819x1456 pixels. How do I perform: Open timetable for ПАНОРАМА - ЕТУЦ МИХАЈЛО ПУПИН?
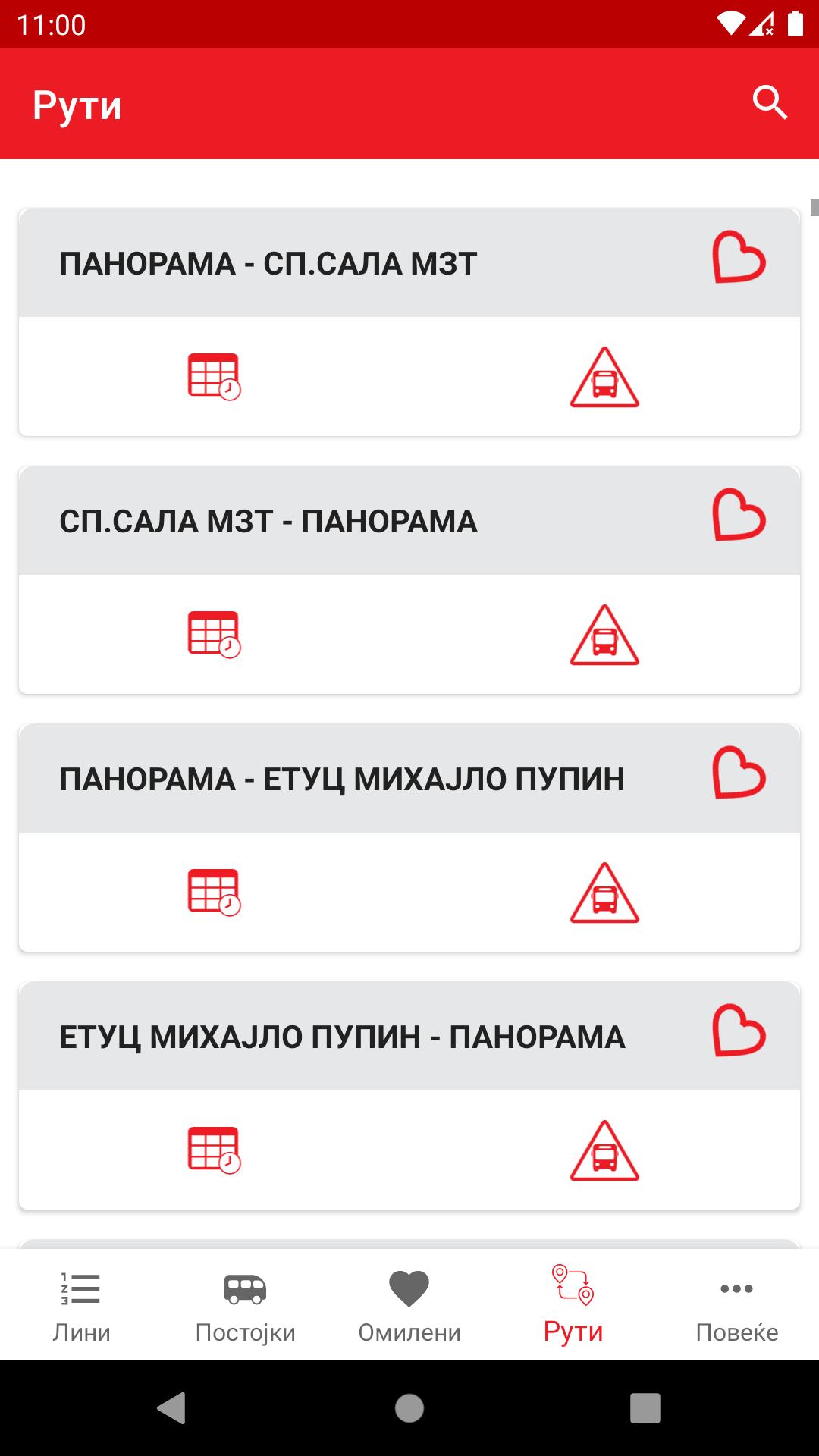click(x=214, y=893)
